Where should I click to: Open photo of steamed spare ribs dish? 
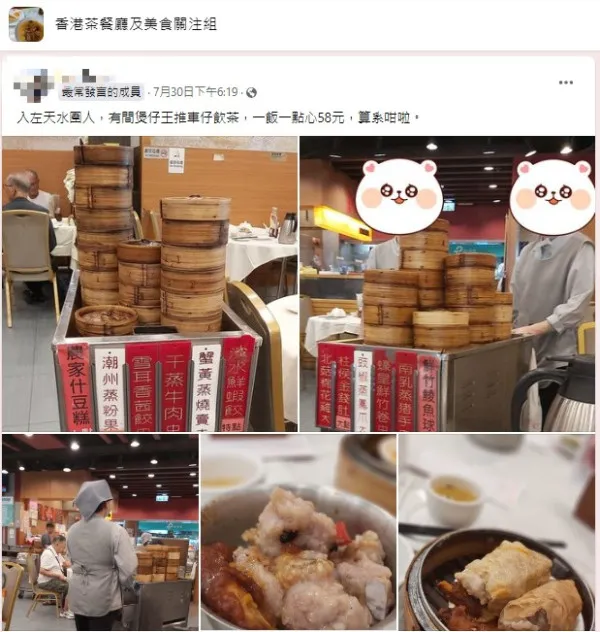[x=298, y=533]
